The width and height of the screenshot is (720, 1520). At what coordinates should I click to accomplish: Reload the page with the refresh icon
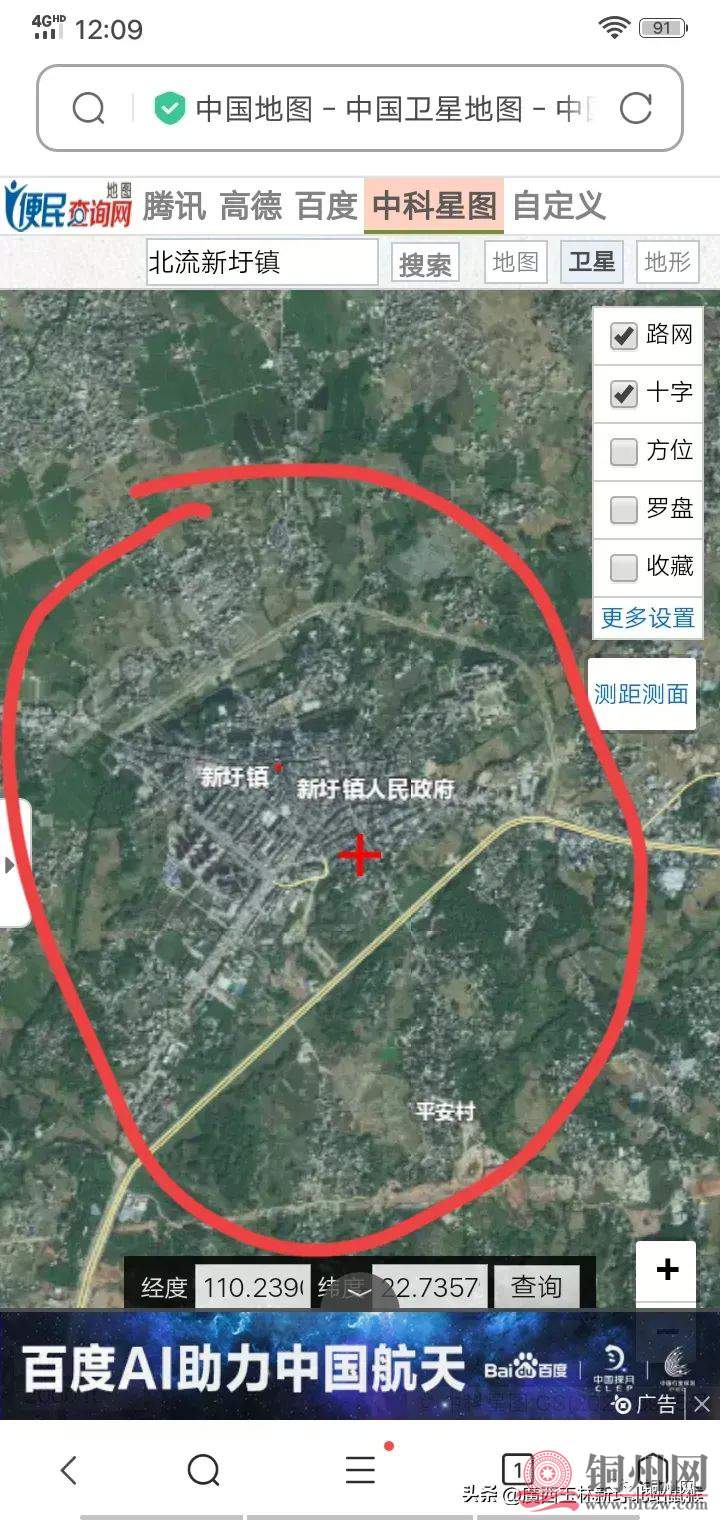(636, 108)
